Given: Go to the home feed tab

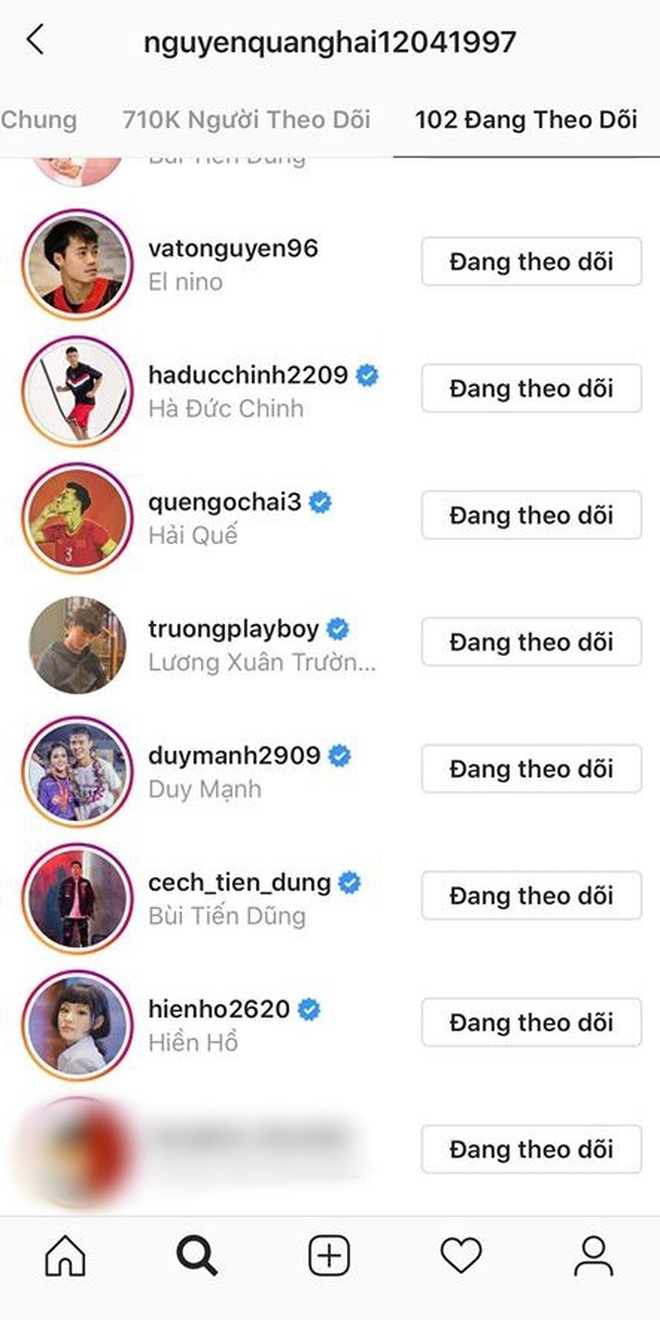Looking at the screenshot, I should 66,1256.
